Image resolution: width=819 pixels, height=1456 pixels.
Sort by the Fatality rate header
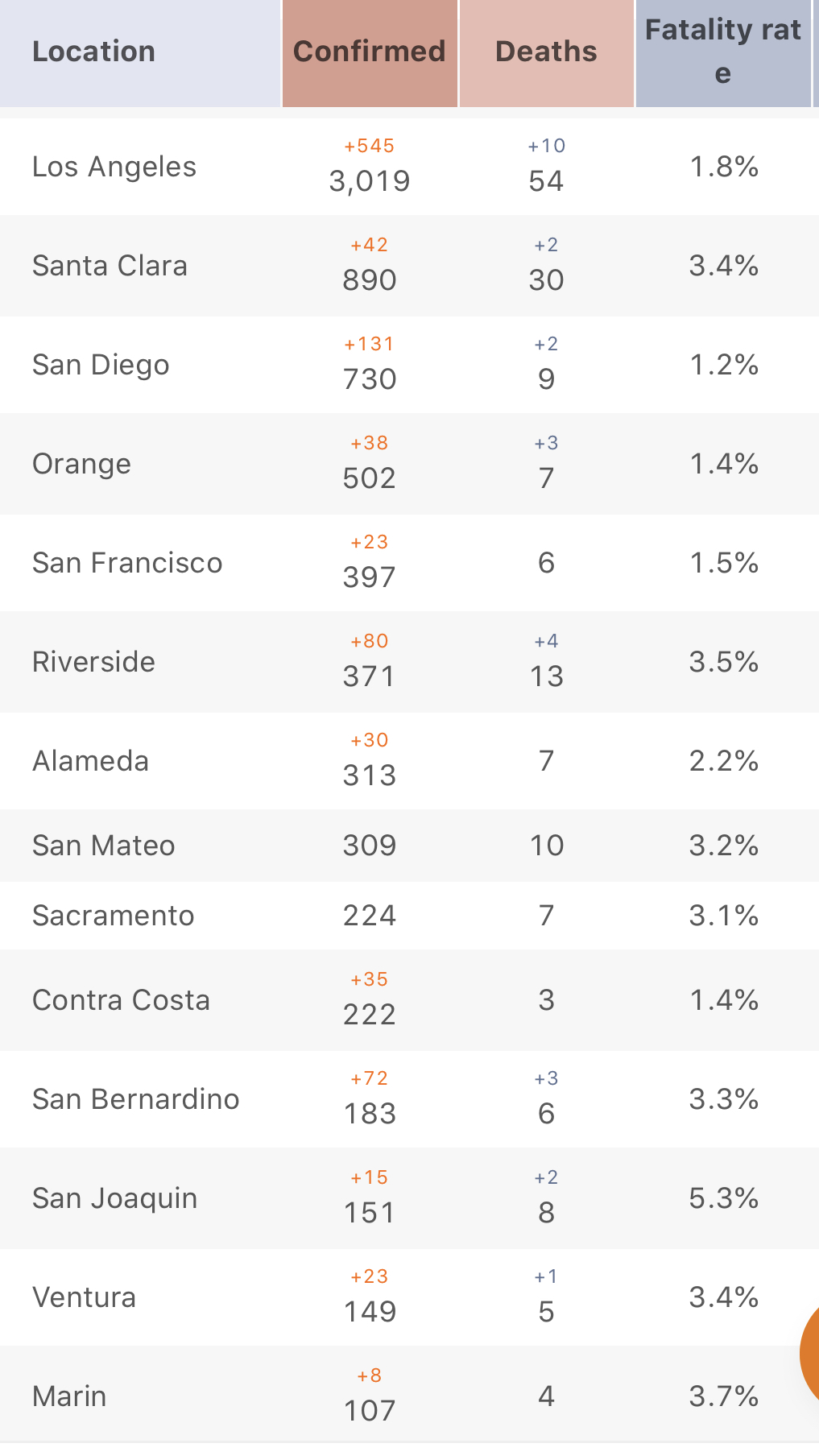[x=723, y=53]
